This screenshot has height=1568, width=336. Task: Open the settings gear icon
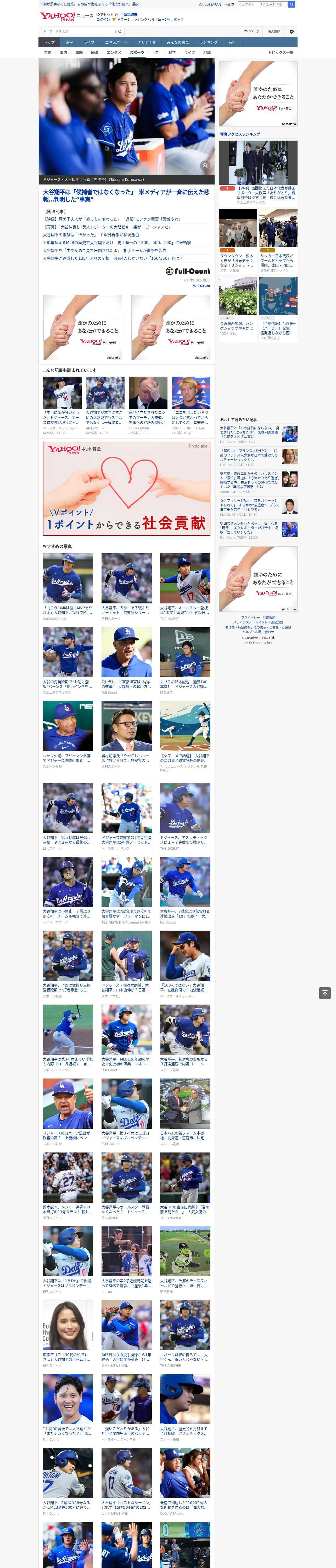[x=292, y=31]
